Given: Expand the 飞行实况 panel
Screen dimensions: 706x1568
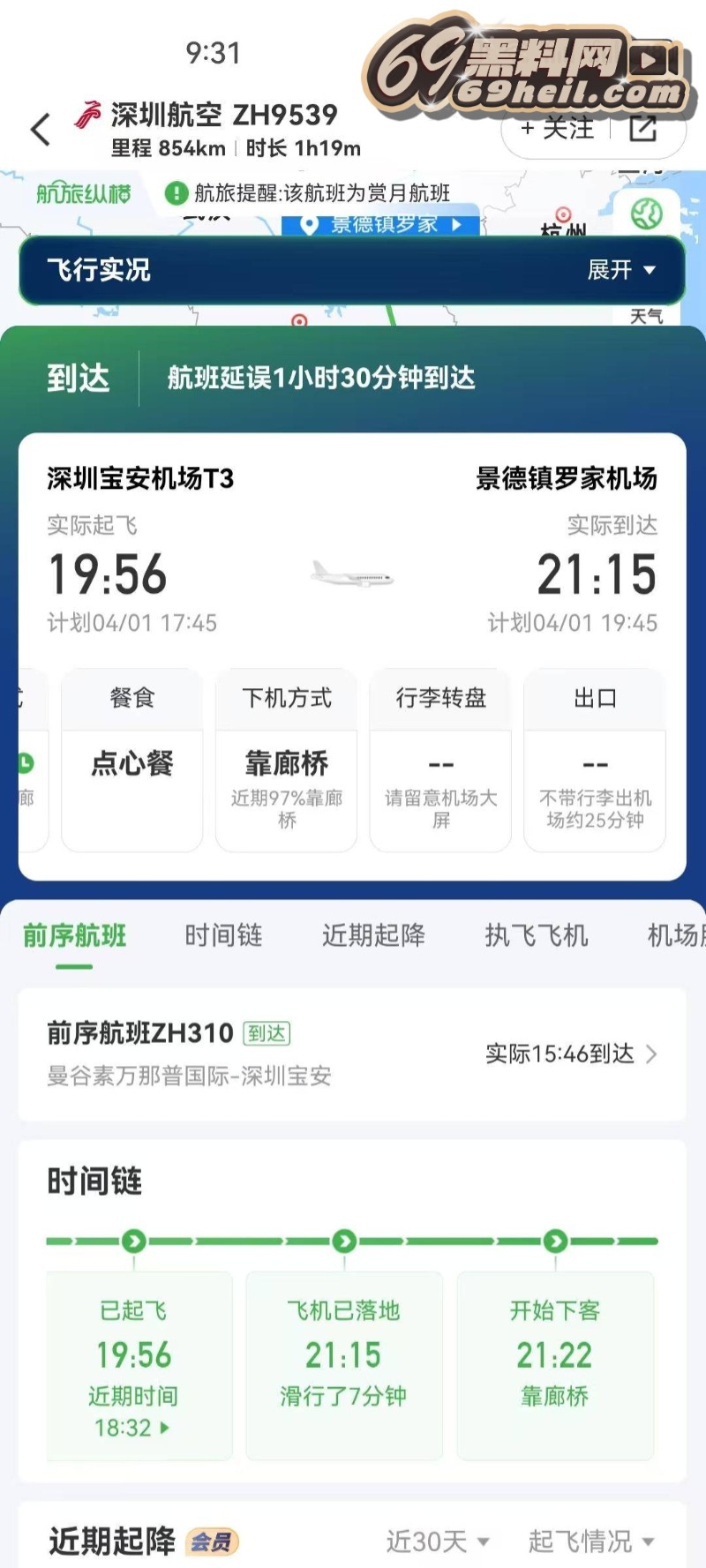Looking at the screenshot, I should tap(621, 270).
